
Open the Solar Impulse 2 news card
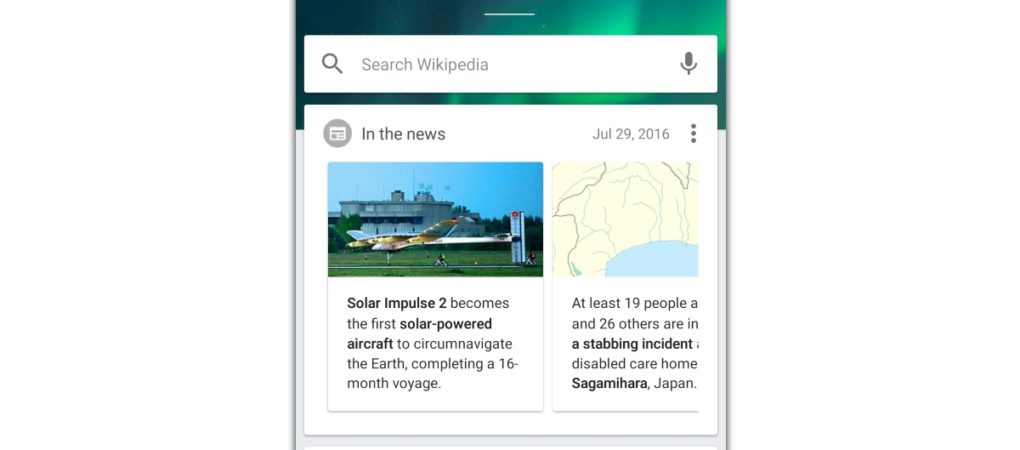(435, 285)
